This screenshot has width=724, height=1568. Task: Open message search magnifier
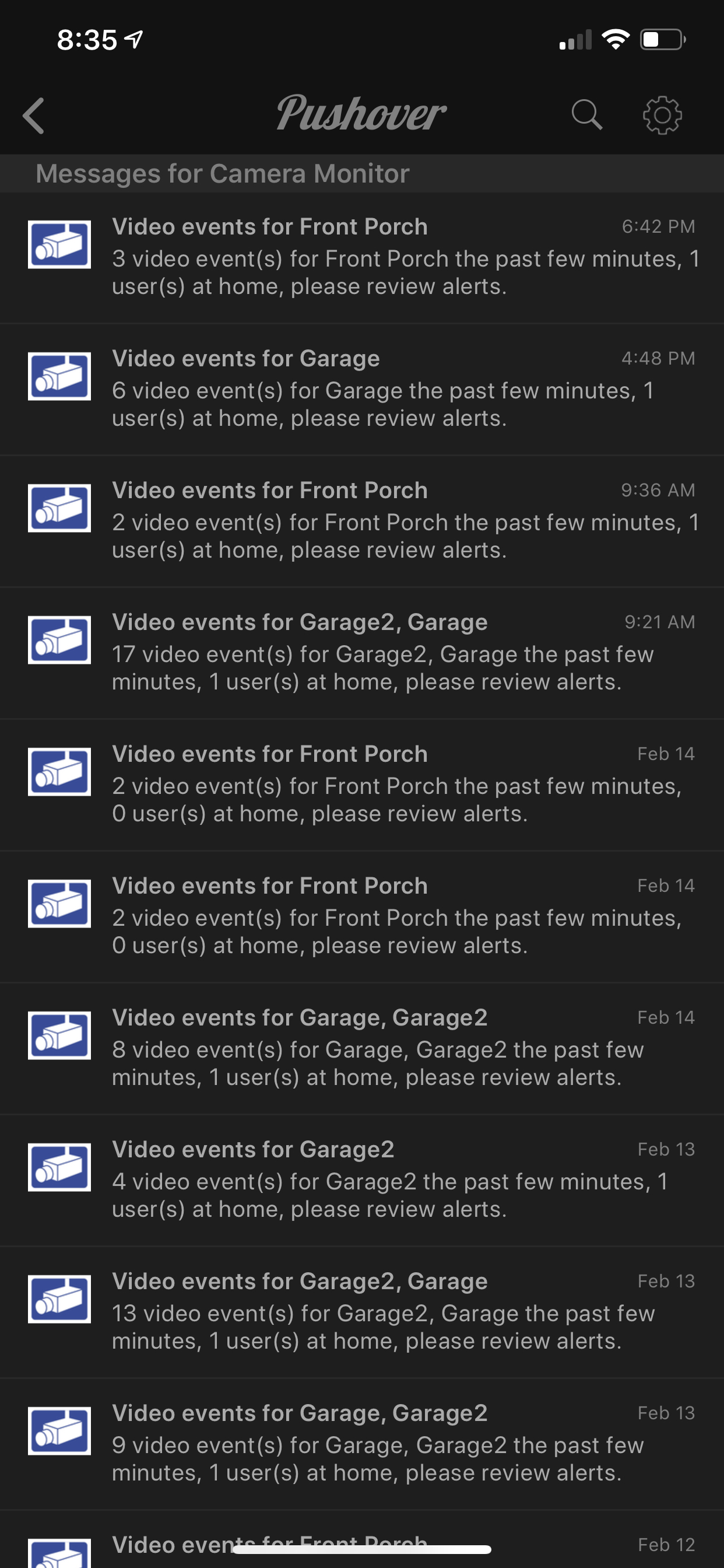586,114
